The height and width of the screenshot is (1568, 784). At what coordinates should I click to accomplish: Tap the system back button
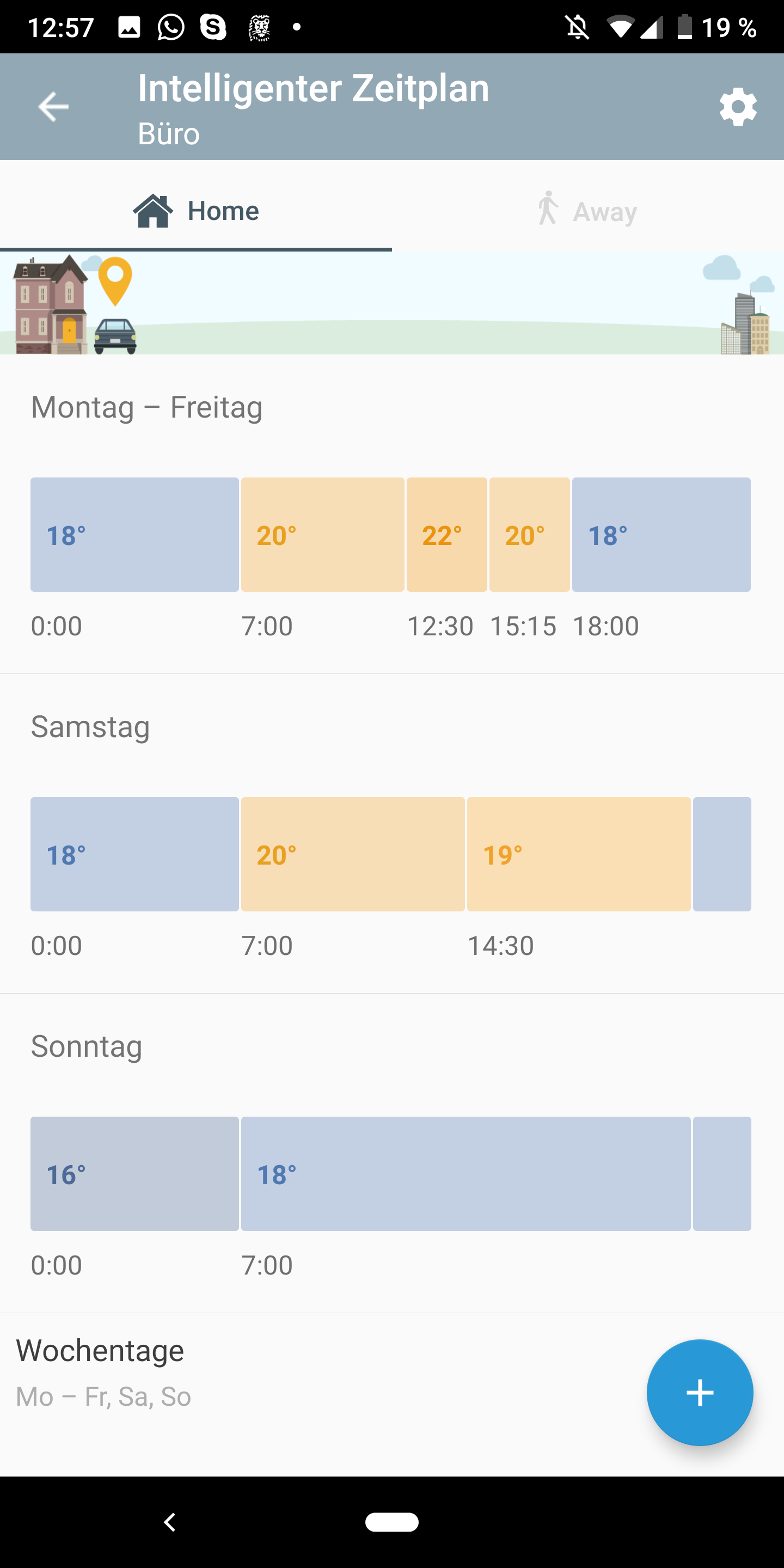tap(170, 1522)
